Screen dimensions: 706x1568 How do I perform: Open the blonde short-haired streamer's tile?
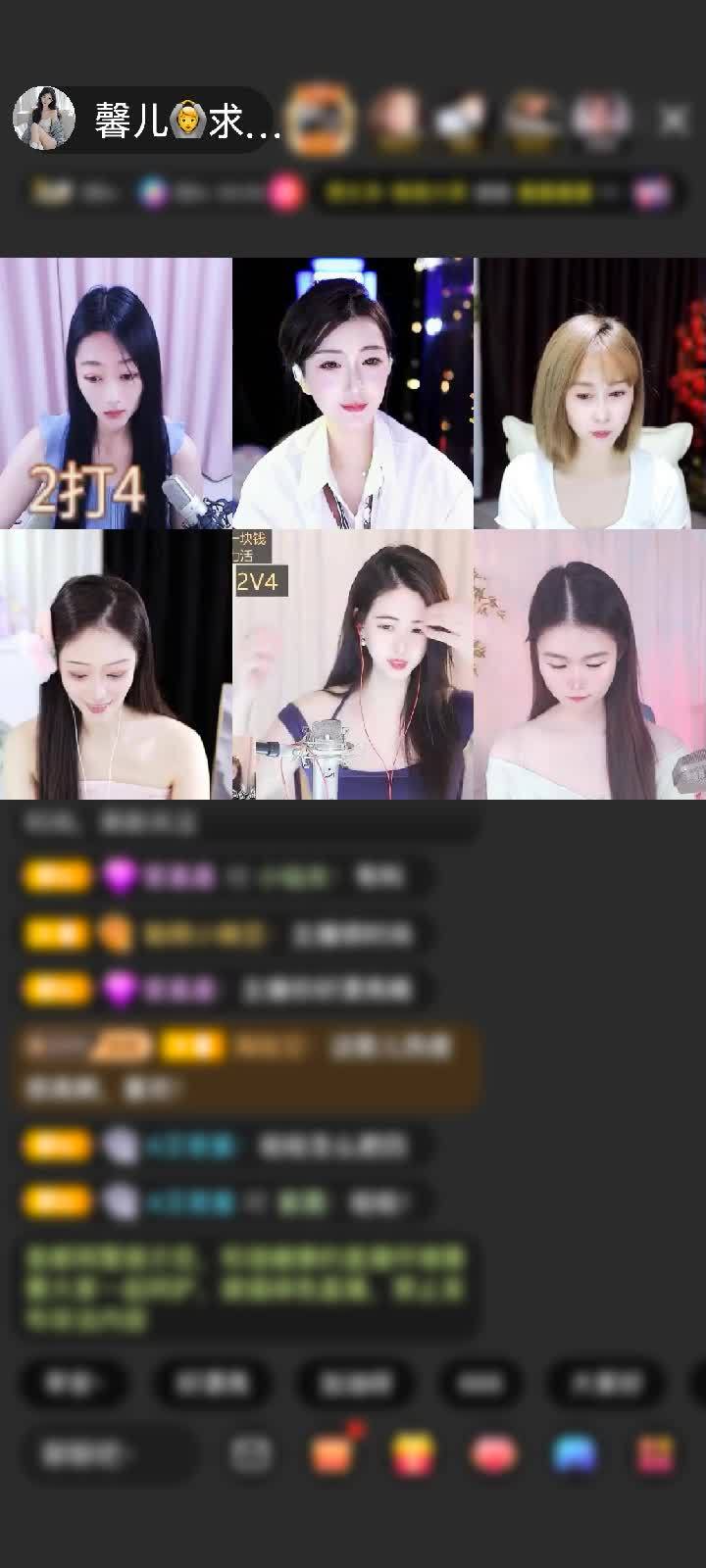coord(589,393)
